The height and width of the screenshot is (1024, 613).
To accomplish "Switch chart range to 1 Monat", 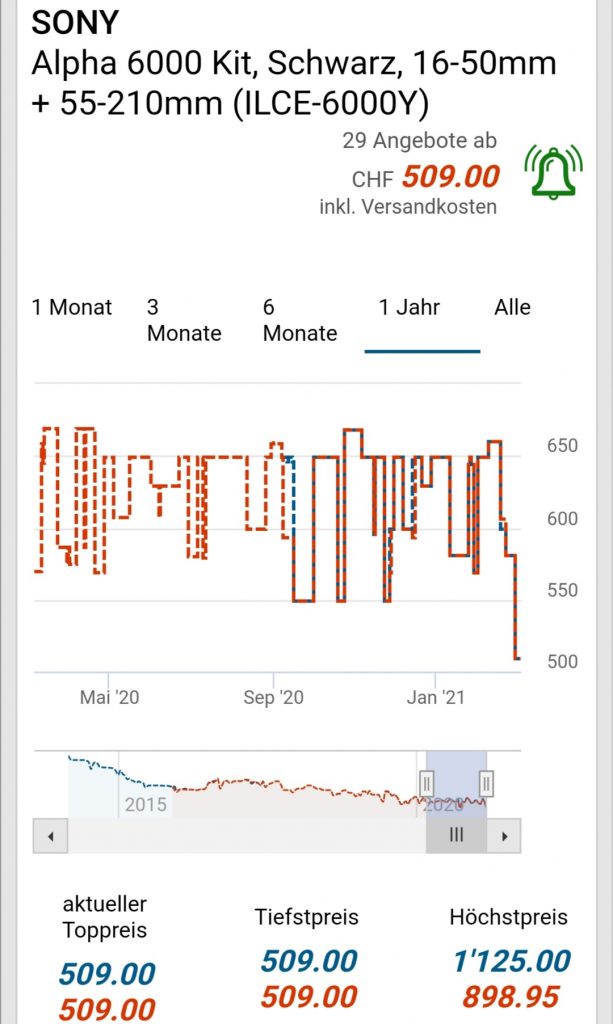I will [x=72, y=308].
